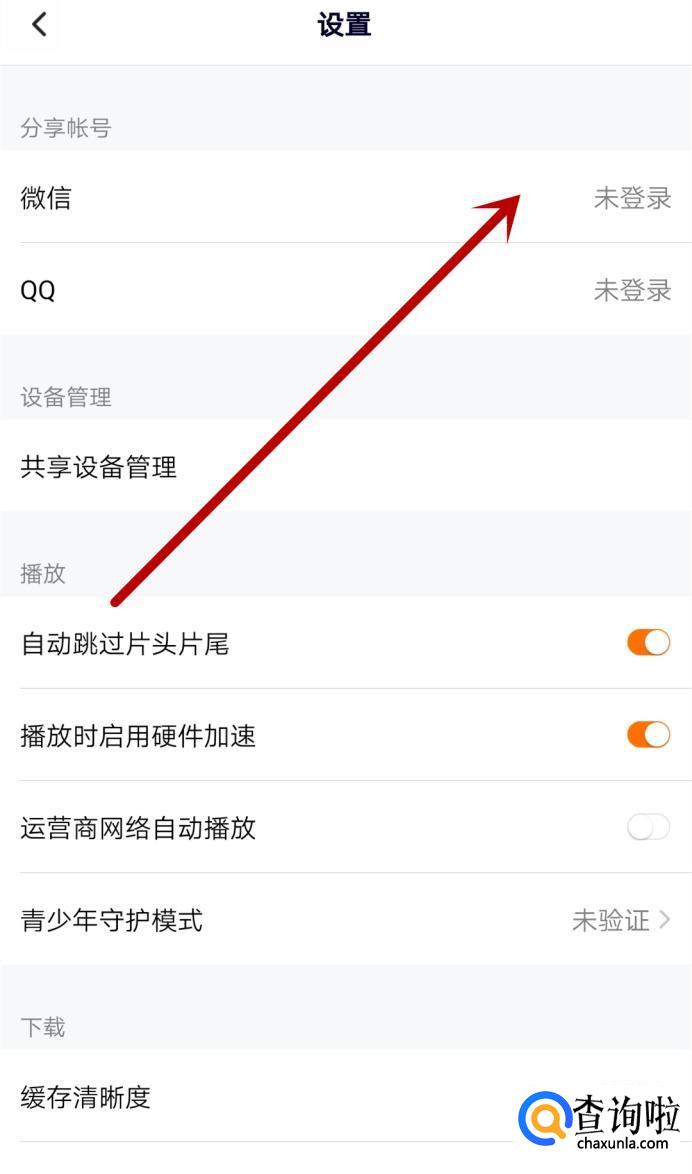Go back from the 设置 page
The height and width of the screenshot is (1174, 692).
(x=39, y=25)
